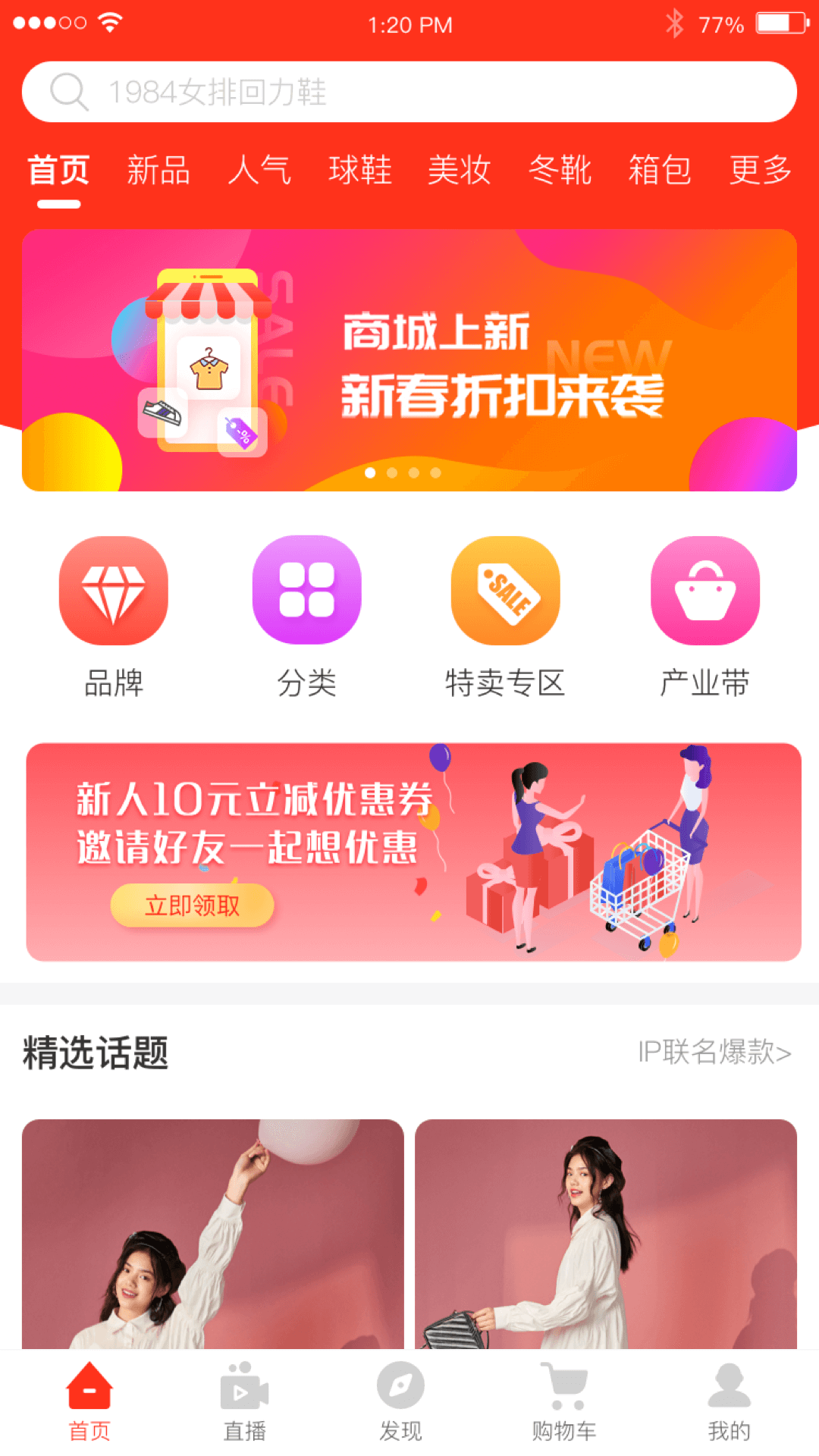Open the IP联名爆款 link
819x1456 pixels.
[714, 1053]
